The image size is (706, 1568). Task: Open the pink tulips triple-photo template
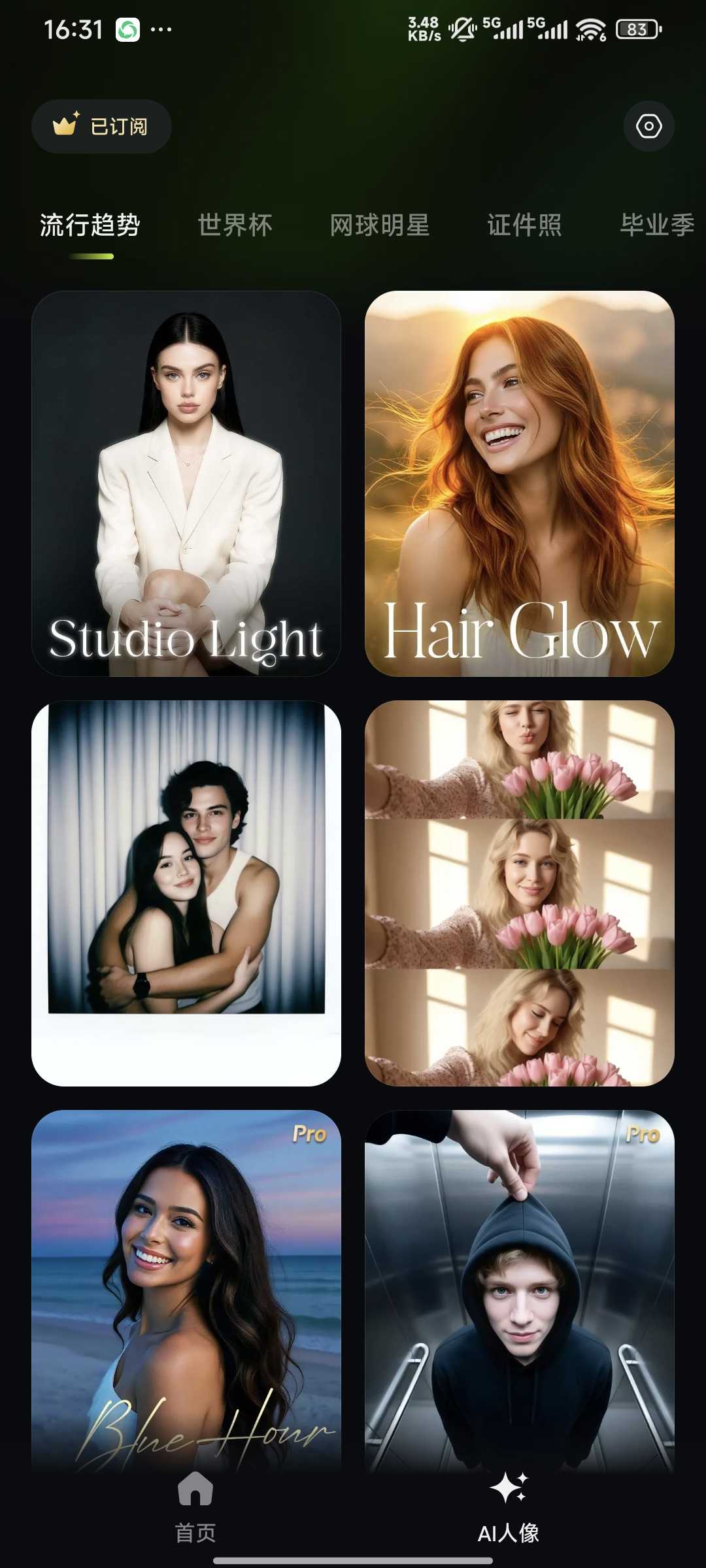point(520,893)
